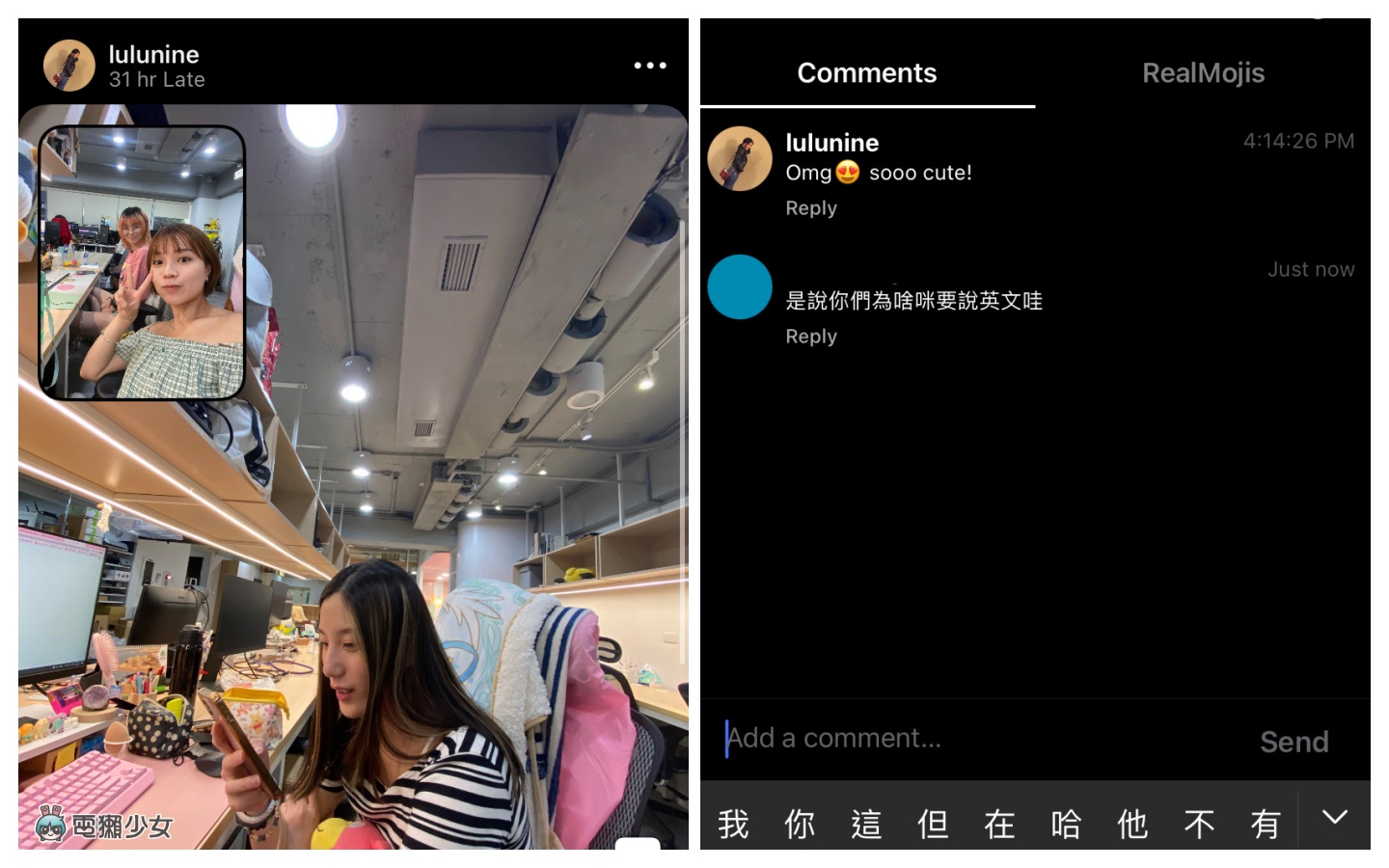This screenshot has height=868, width=1389.
Task: Send the comment
Action: 1293,742
